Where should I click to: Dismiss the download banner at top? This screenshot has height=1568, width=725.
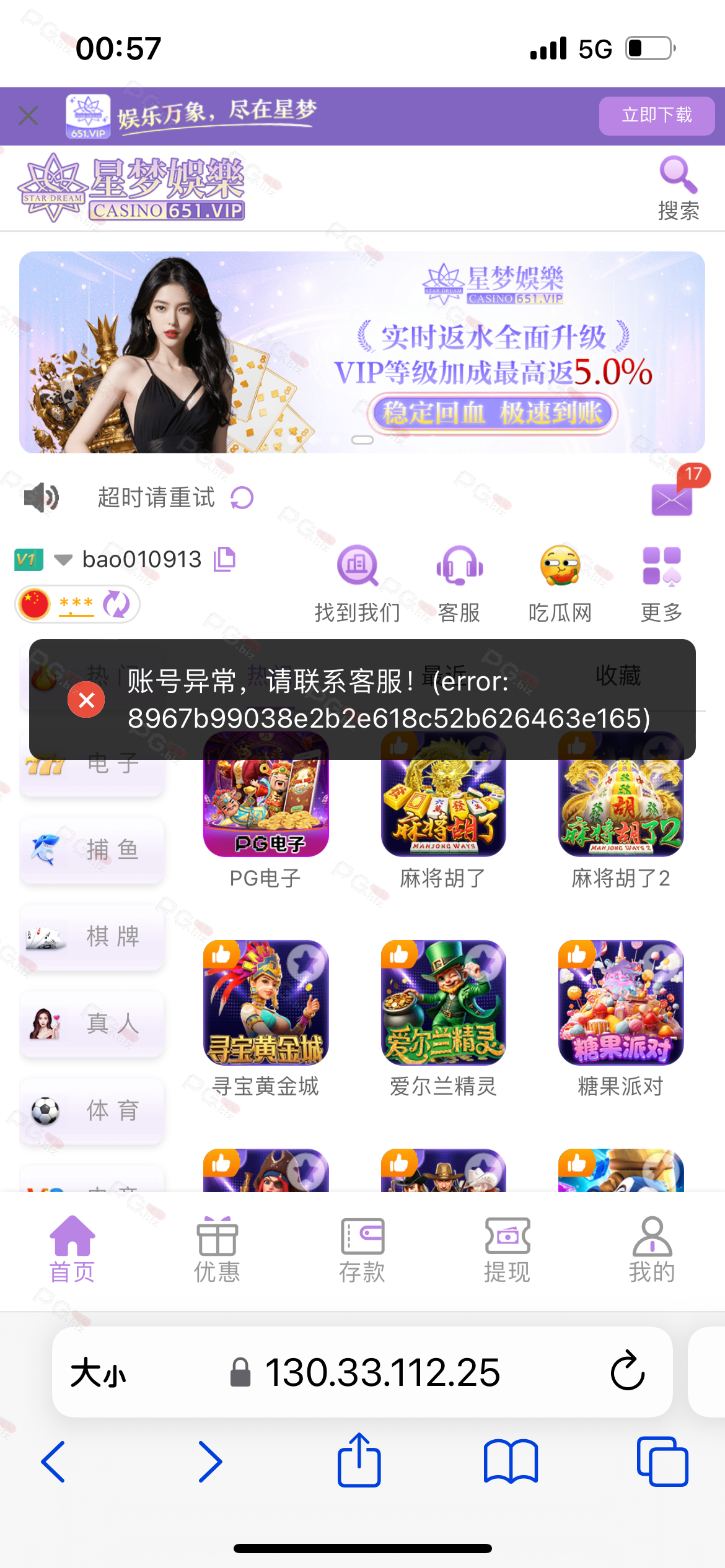pyautogui.click(x=29, y=116)
